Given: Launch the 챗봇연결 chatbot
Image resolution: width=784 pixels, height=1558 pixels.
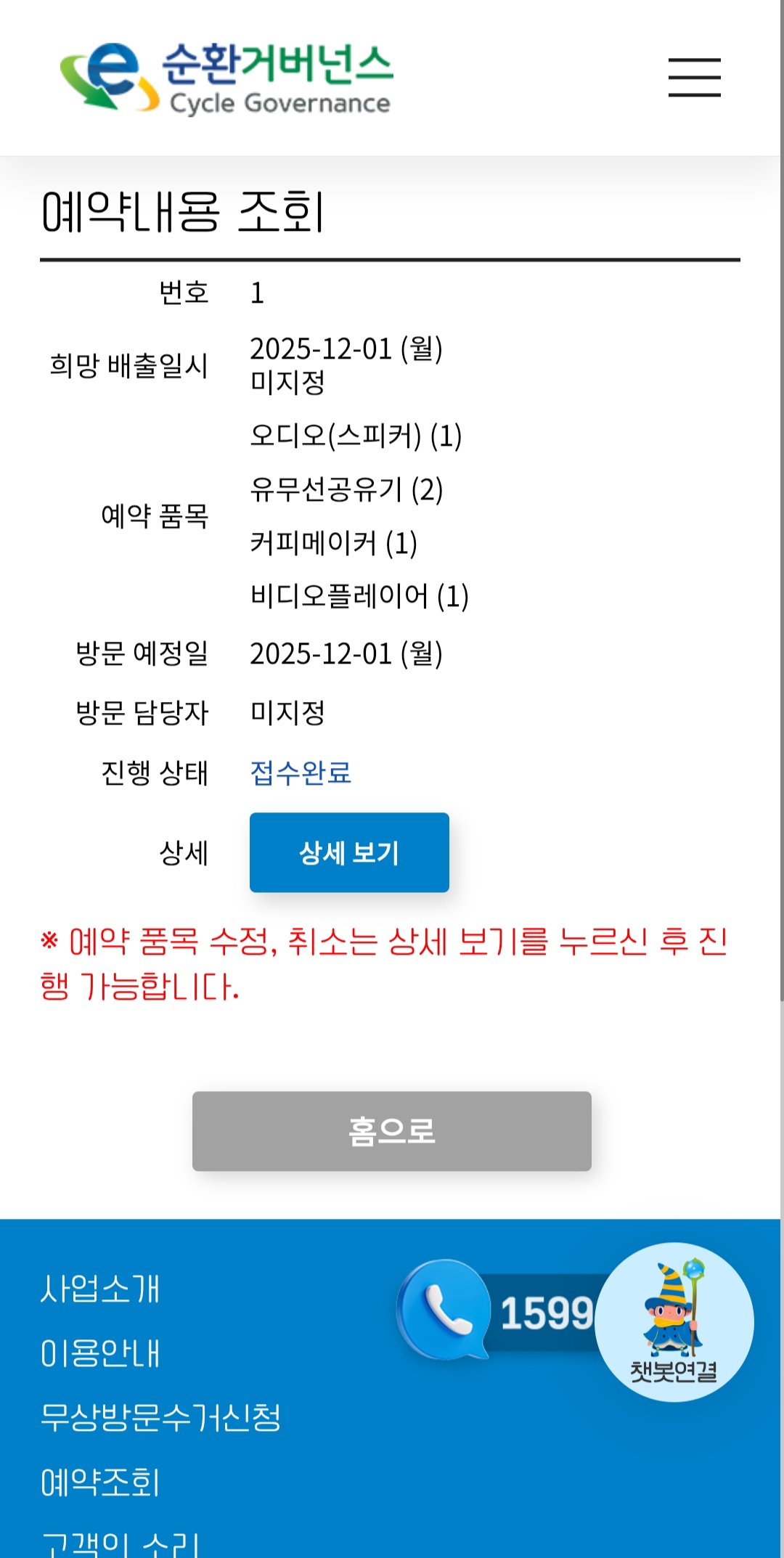Looking at the screenshot, I should (x=674, y=1322).
